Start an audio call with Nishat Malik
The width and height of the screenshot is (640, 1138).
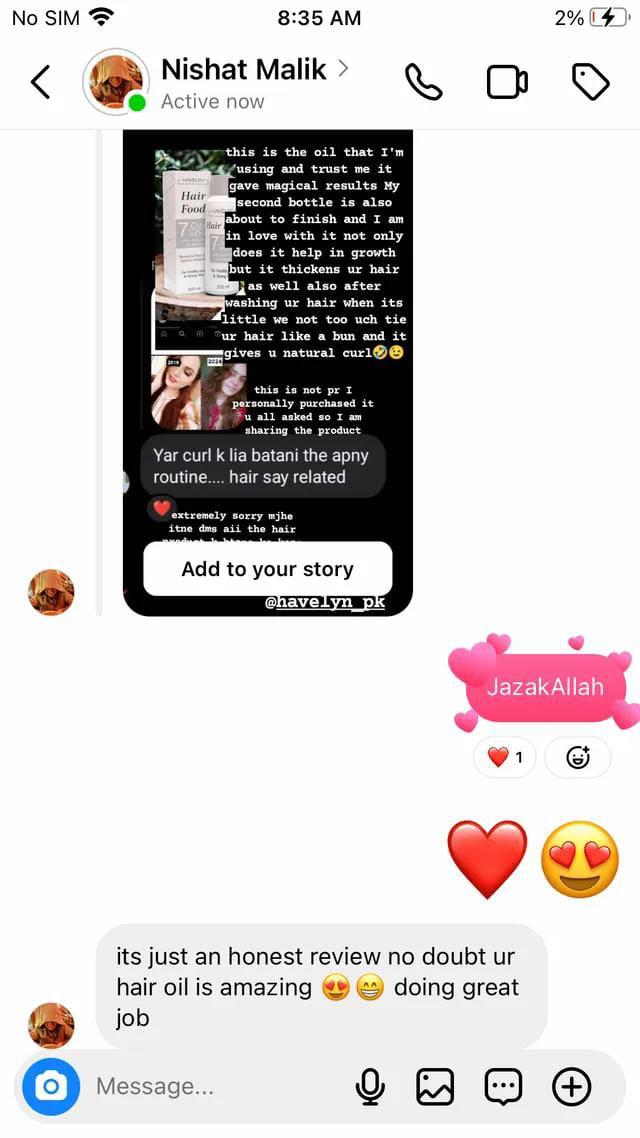(423, 82)
